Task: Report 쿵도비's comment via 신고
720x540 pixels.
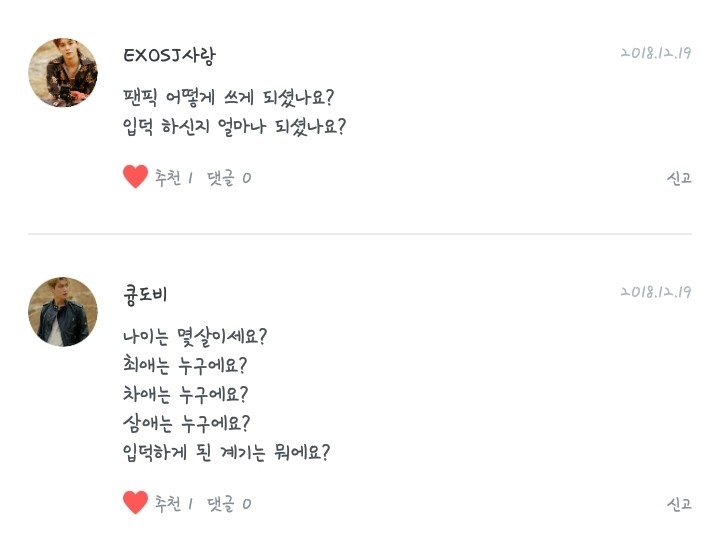Action: click(x=679, y=504)
